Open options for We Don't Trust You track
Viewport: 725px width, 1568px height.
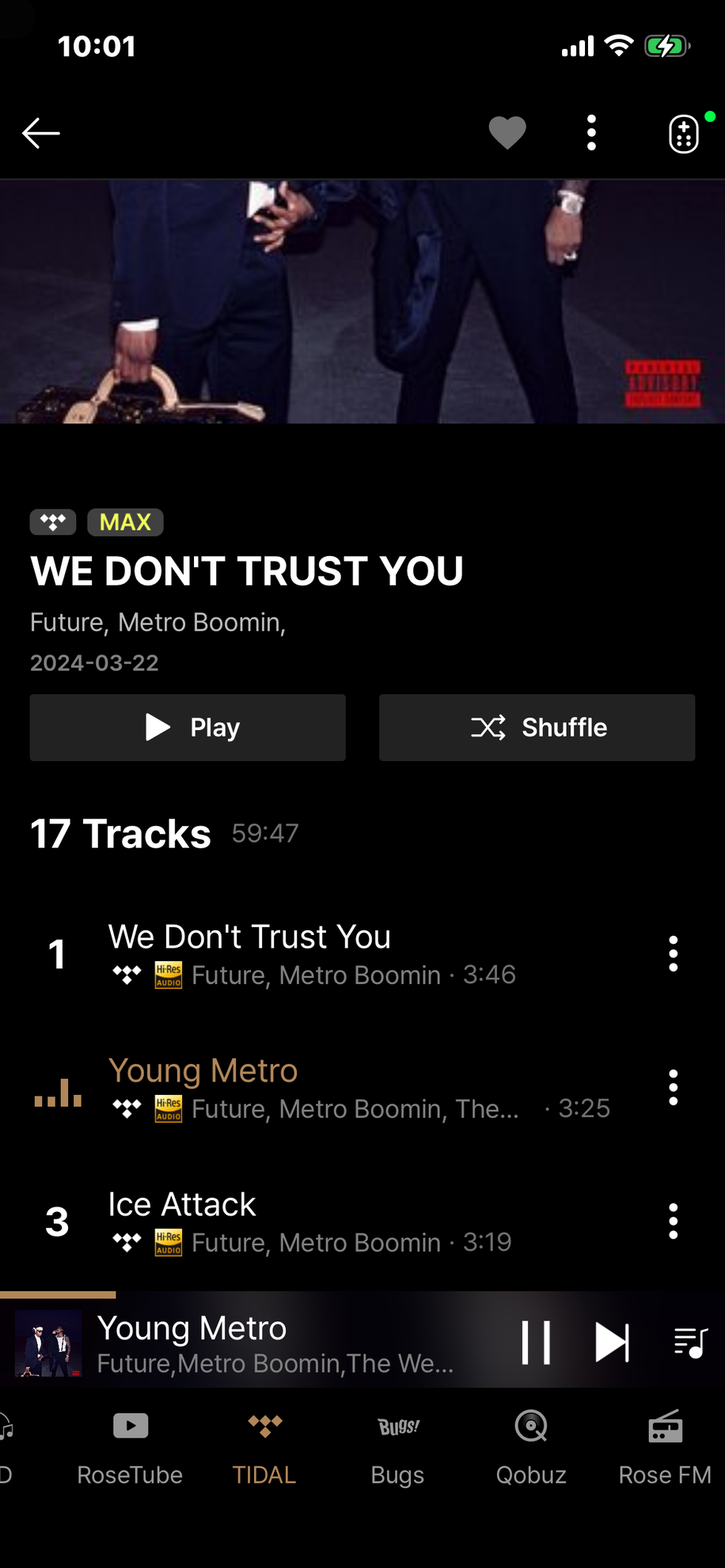(674, 954)
